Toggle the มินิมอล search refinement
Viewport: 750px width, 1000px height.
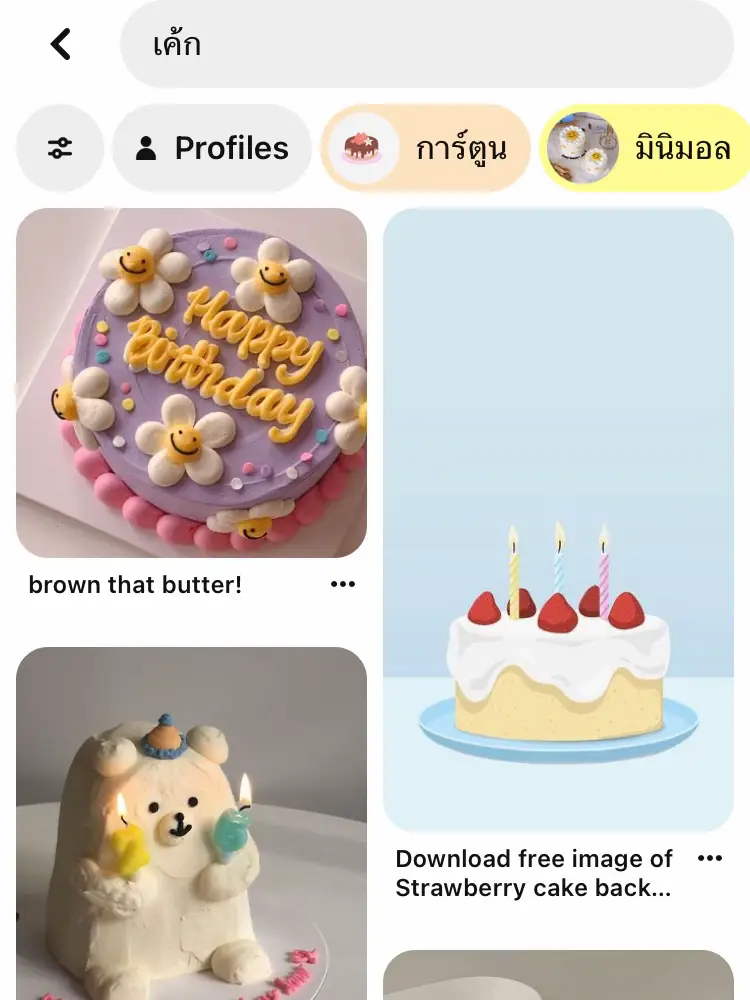click(650, 148)
